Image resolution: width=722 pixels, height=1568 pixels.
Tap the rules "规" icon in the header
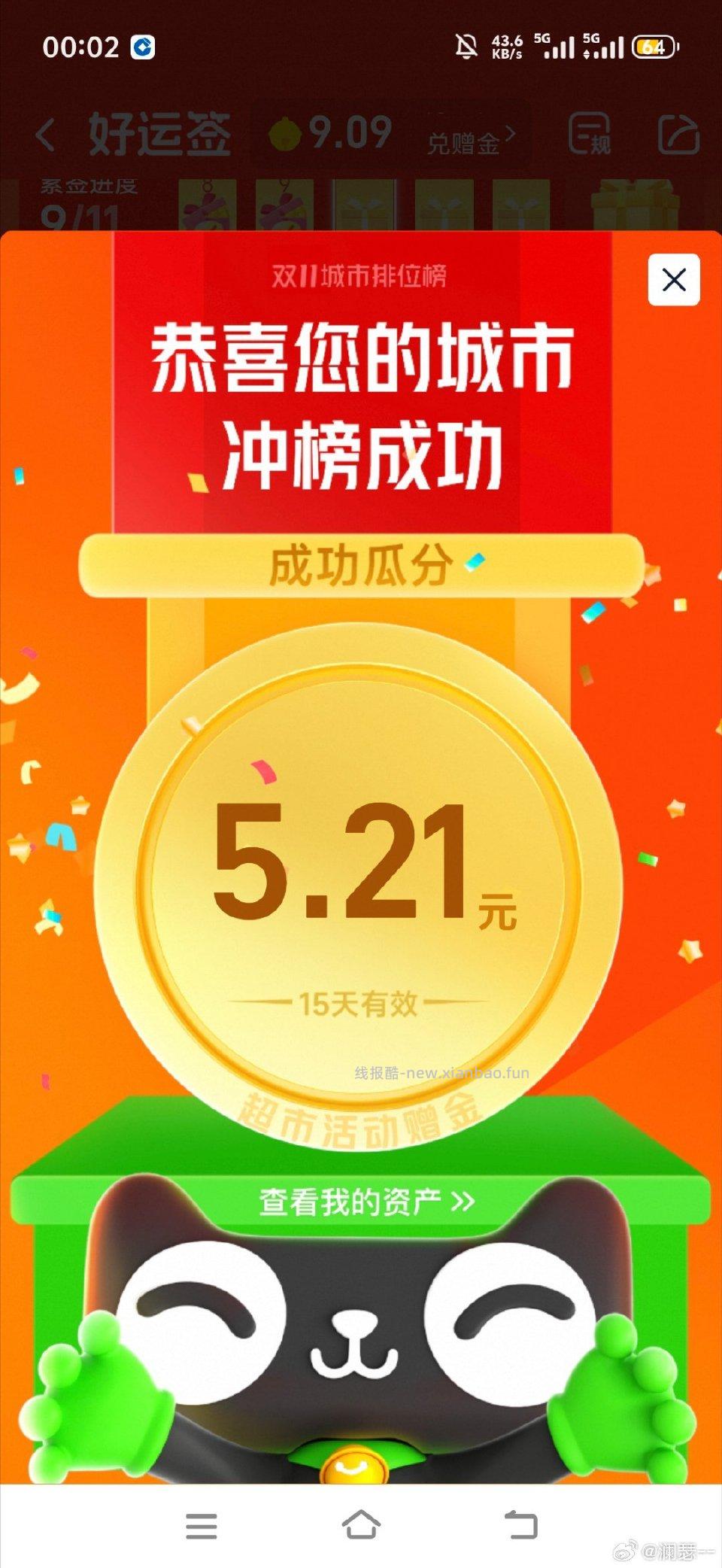pos(588,135)
